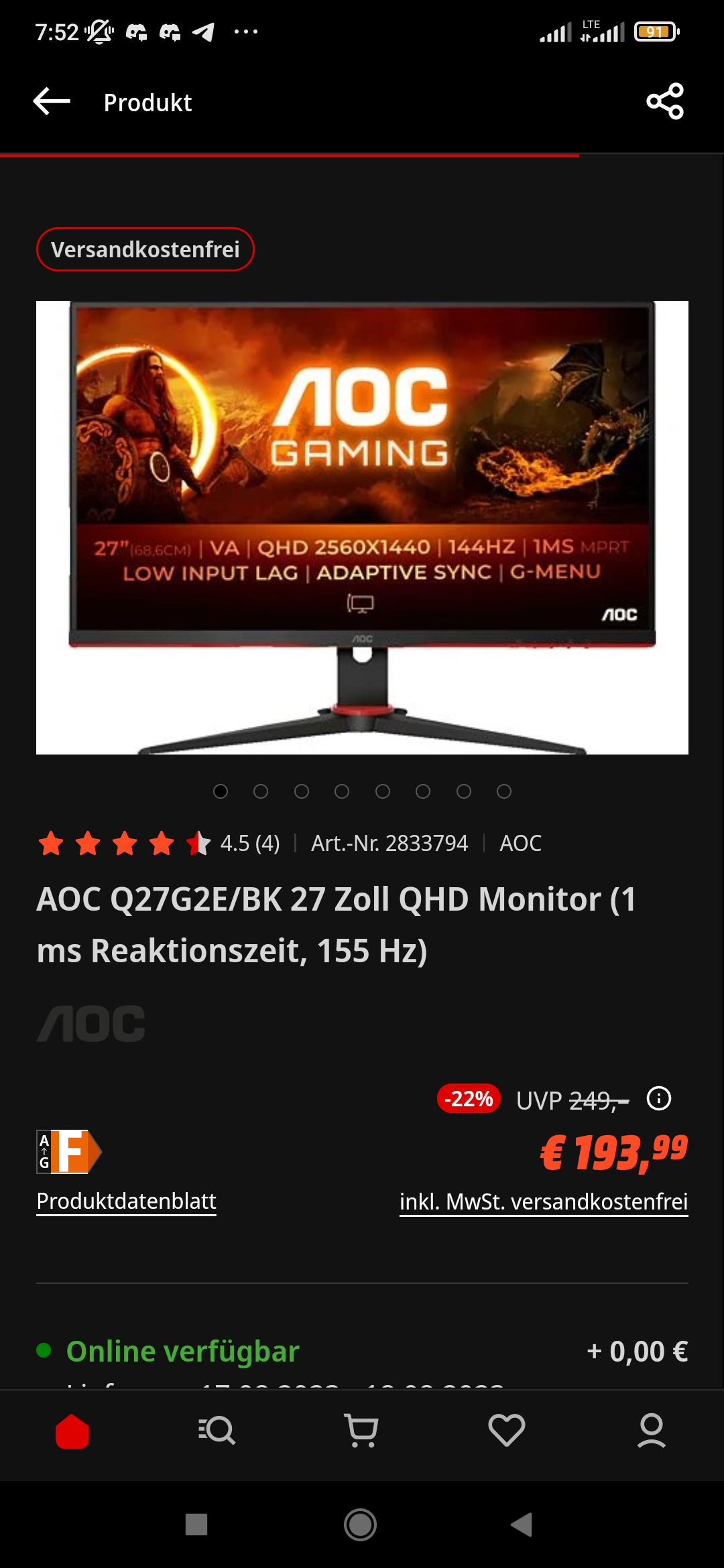The height and width of the screenshot is (1568, 724).
Task: Jump to last image via final carousel dot
Action: 503,791
